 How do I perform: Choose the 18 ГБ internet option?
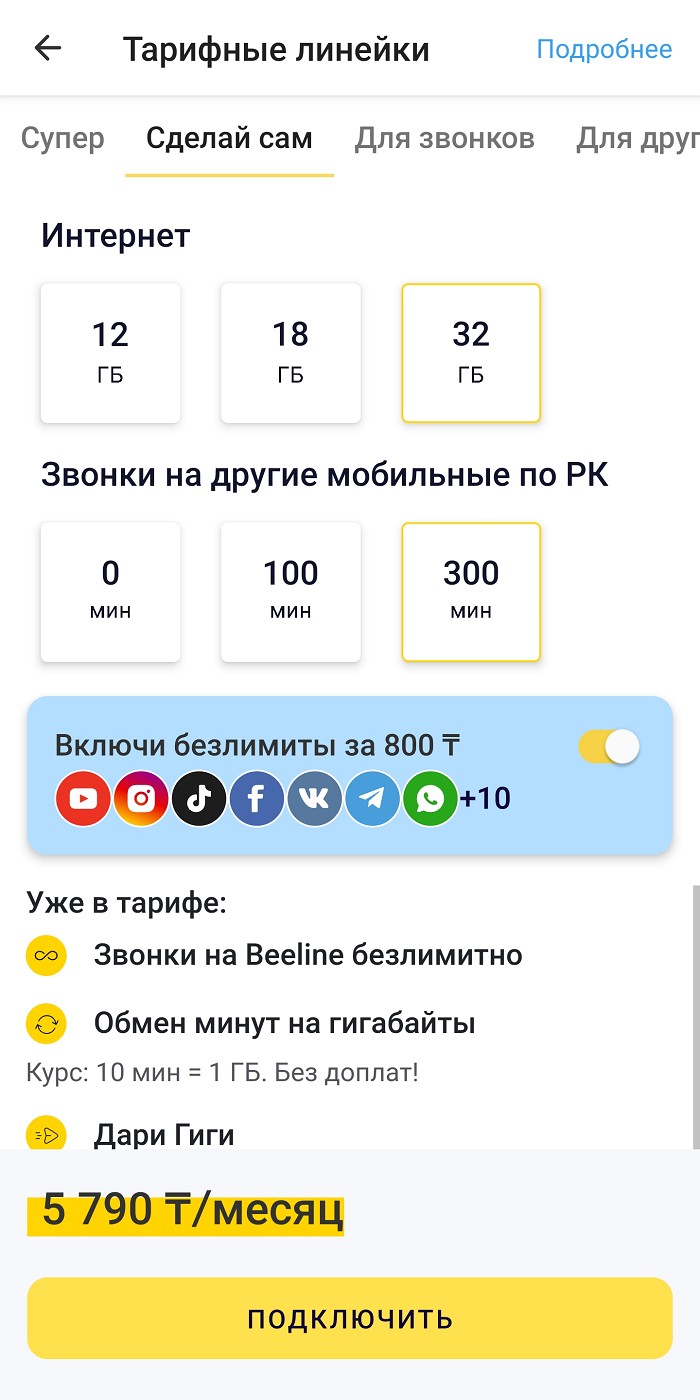(291, 353)
